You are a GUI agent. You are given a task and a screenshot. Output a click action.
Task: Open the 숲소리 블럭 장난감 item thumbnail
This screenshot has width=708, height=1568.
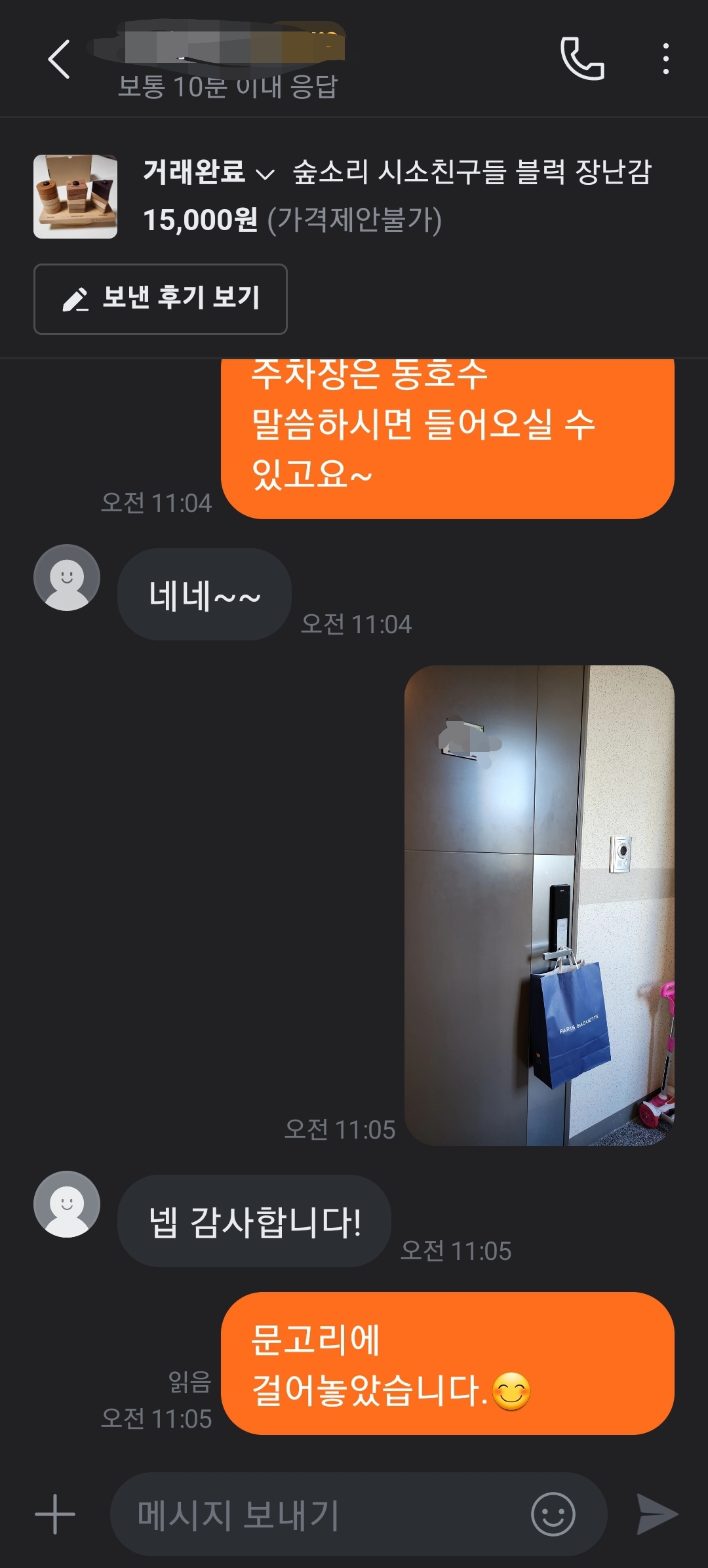75,197
